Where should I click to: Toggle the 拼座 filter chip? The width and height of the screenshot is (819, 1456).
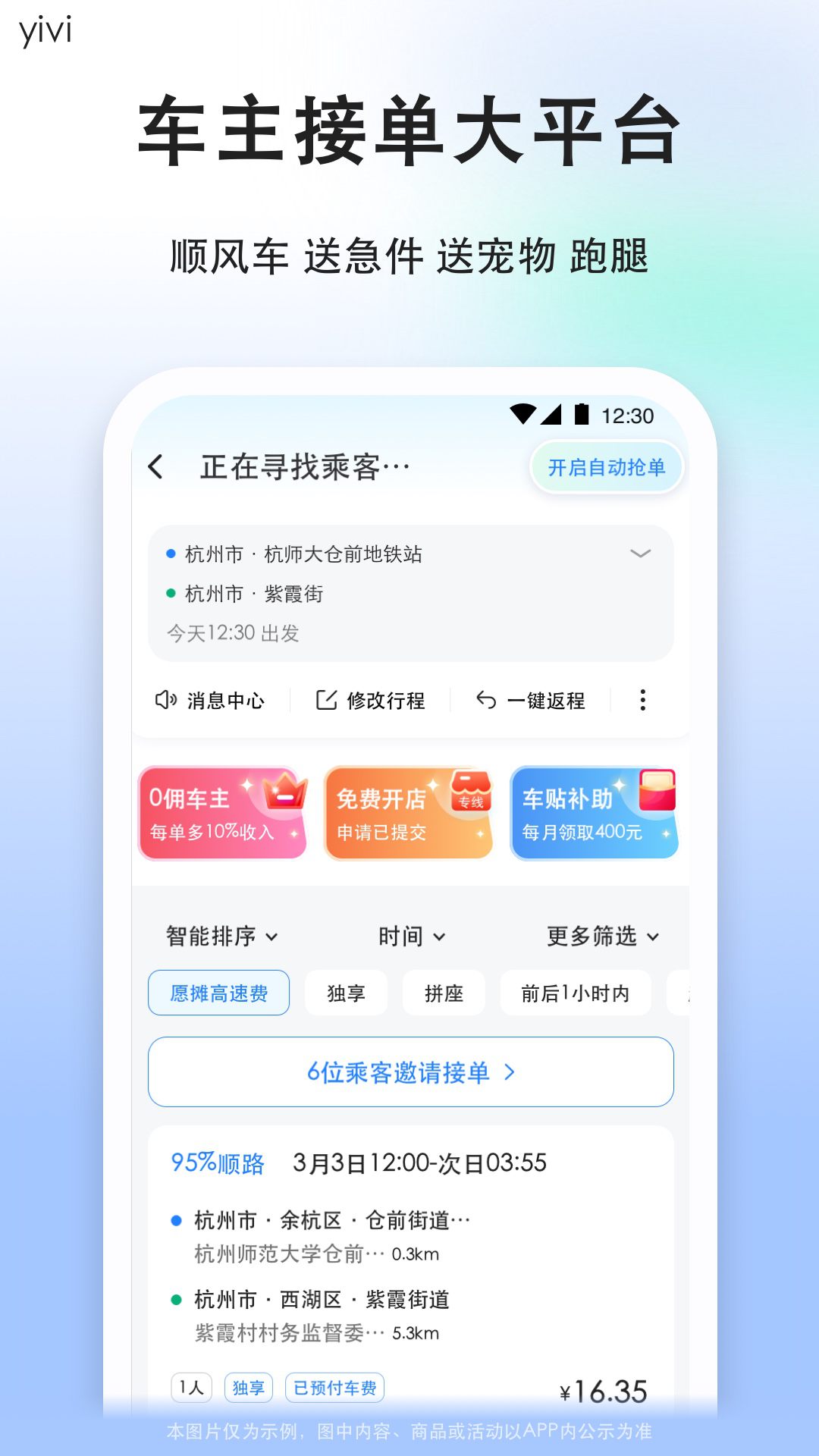point(444,992)
